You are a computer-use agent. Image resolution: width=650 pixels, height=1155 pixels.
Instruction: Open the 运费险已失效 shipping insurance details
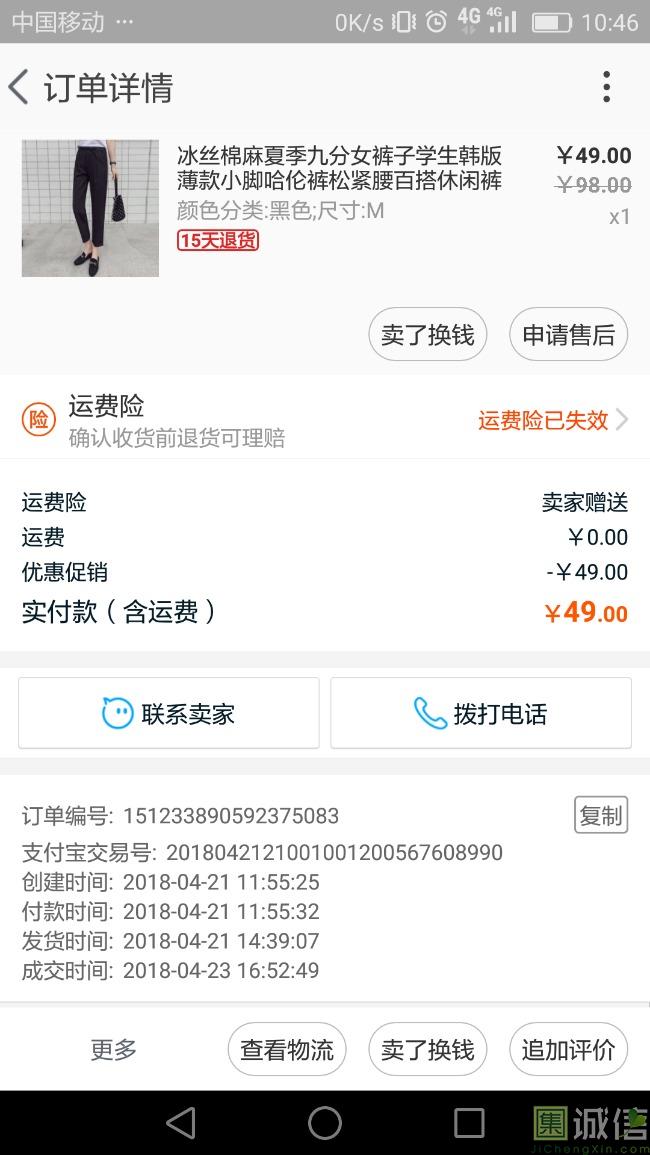[552, 420]
